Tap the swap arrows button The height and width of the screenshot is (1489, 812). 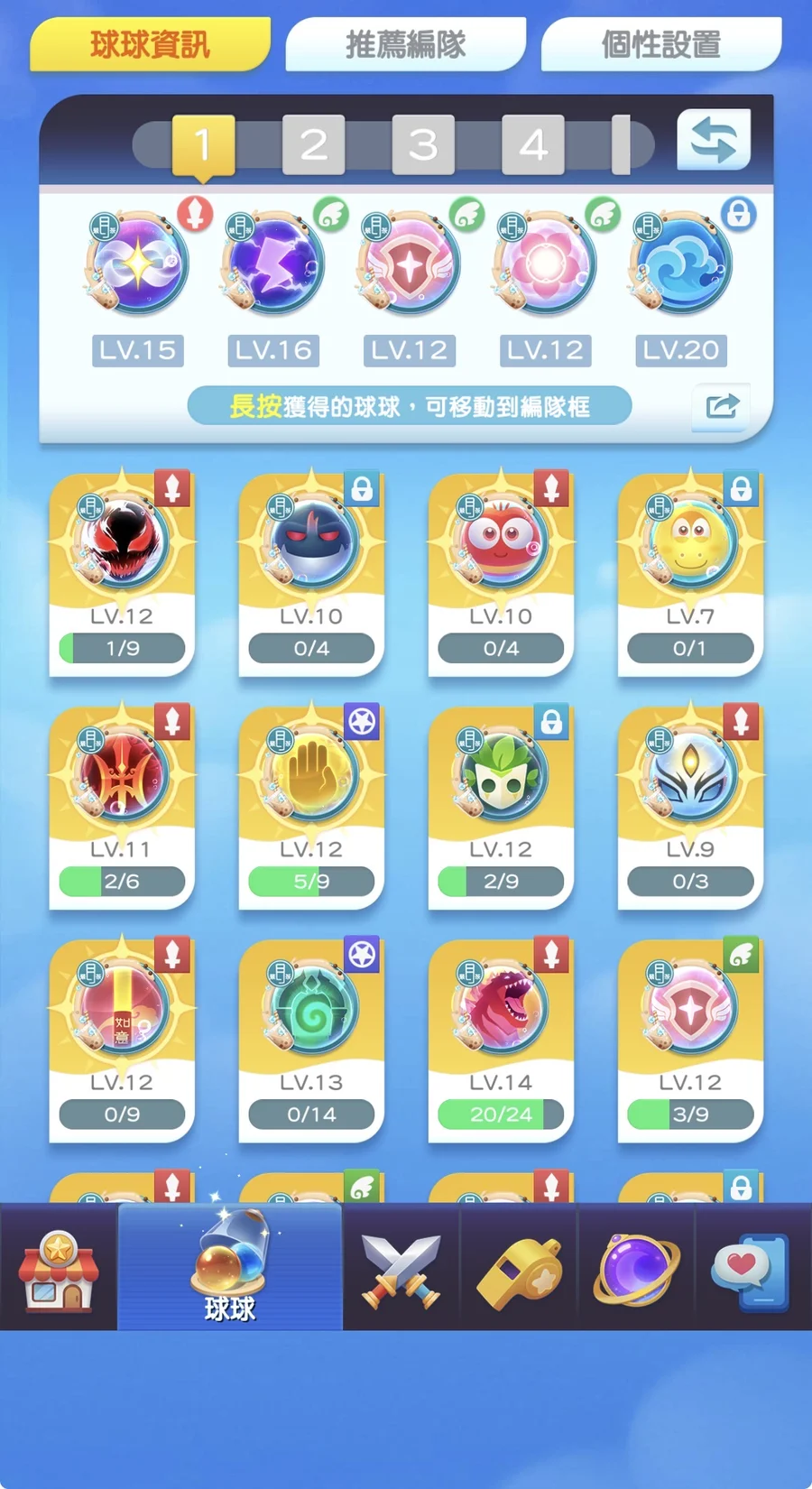click(x=714, y=140)
